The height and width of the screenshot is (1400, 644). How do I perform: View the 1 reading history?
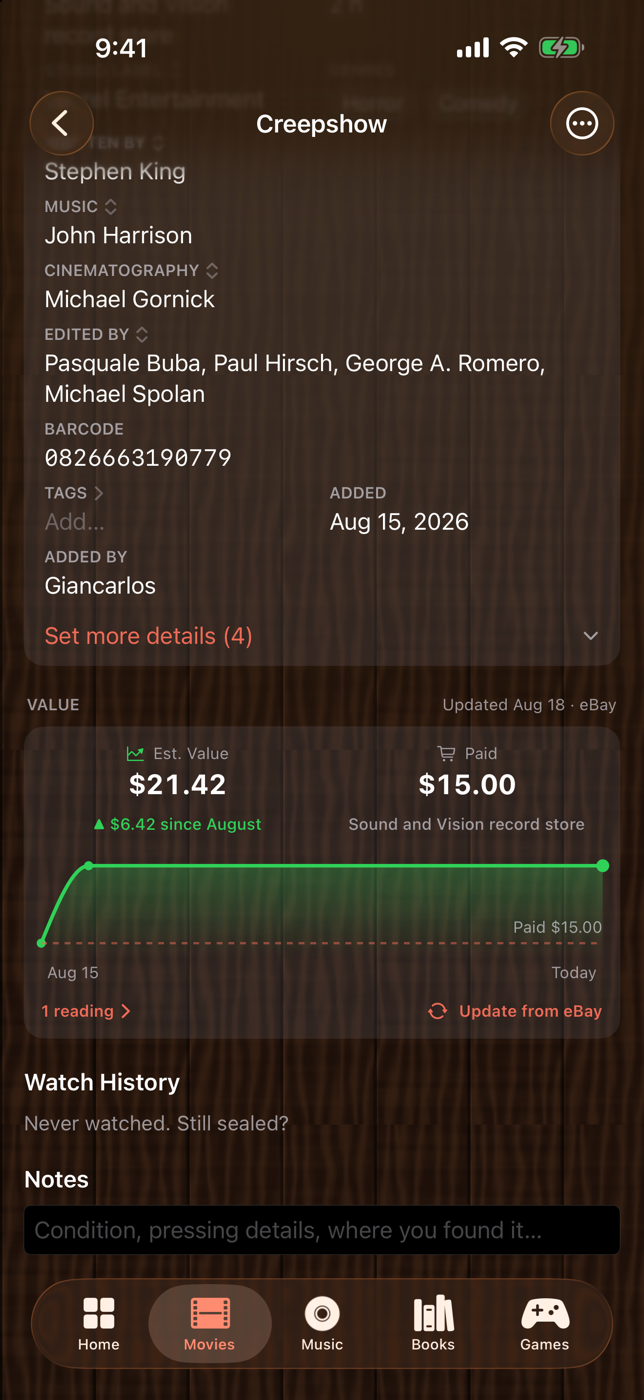86,1011
